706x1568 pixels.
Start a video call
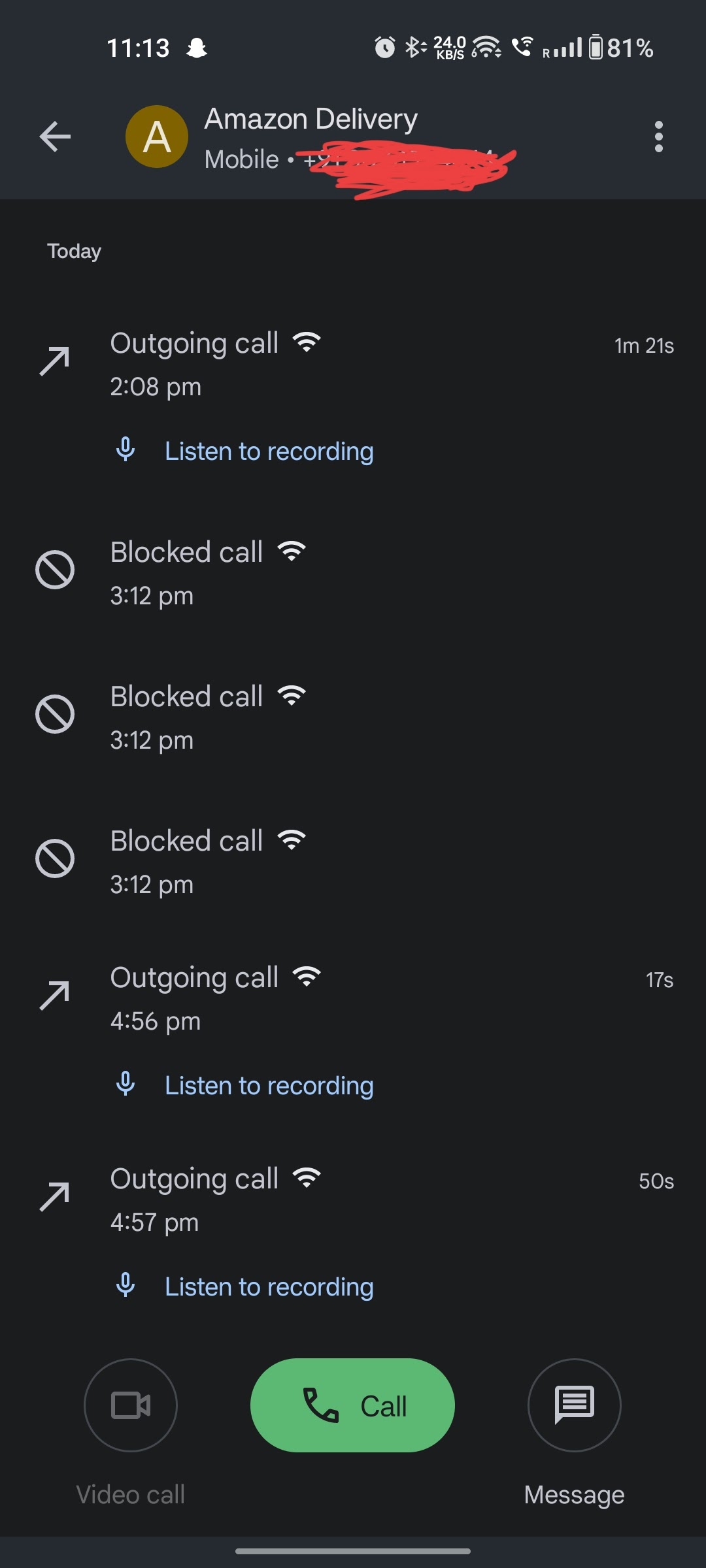point(131,1405)
